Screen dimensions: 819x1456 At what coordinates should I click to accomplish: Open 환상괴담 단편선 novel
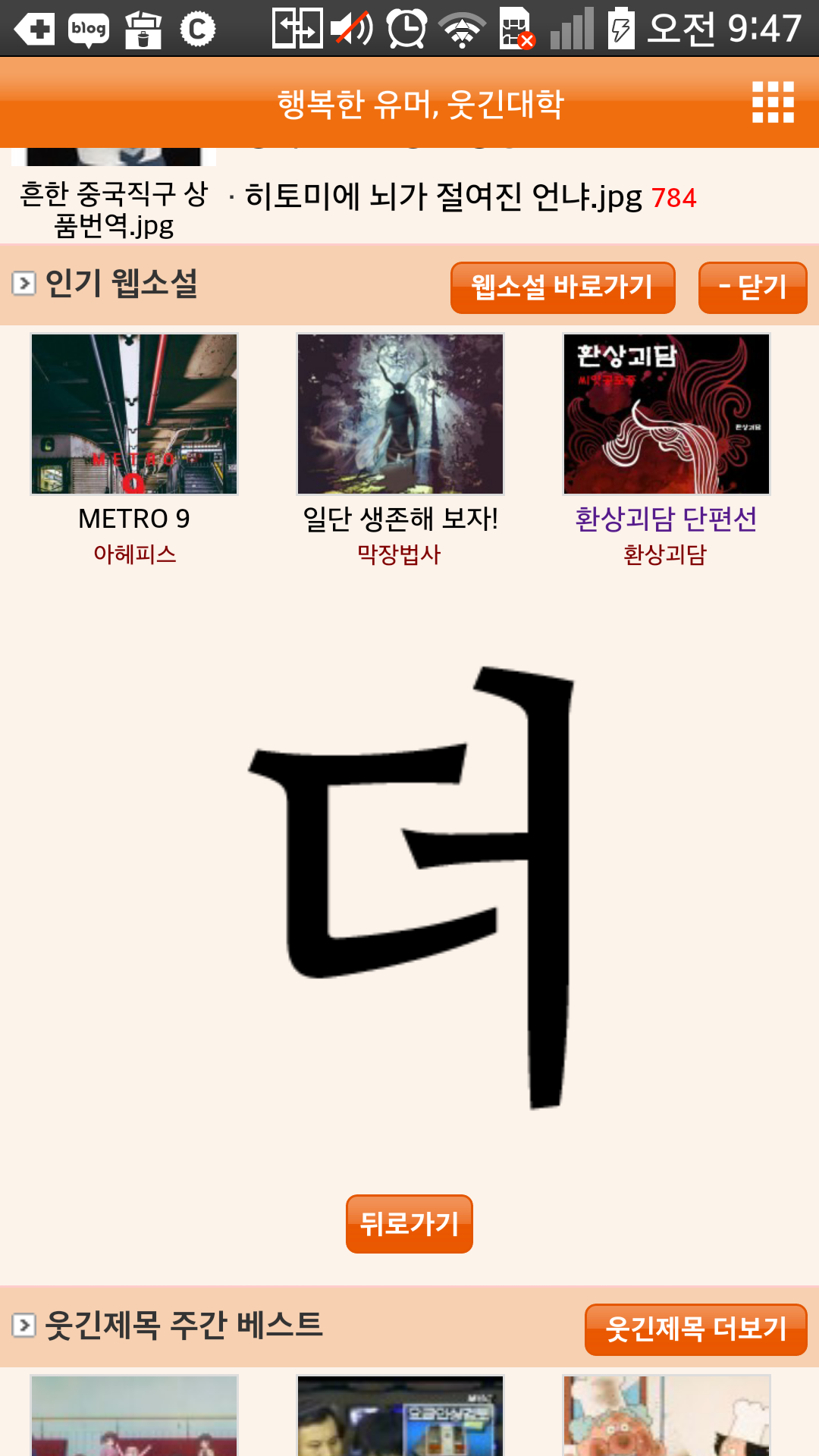pos(666,519)
